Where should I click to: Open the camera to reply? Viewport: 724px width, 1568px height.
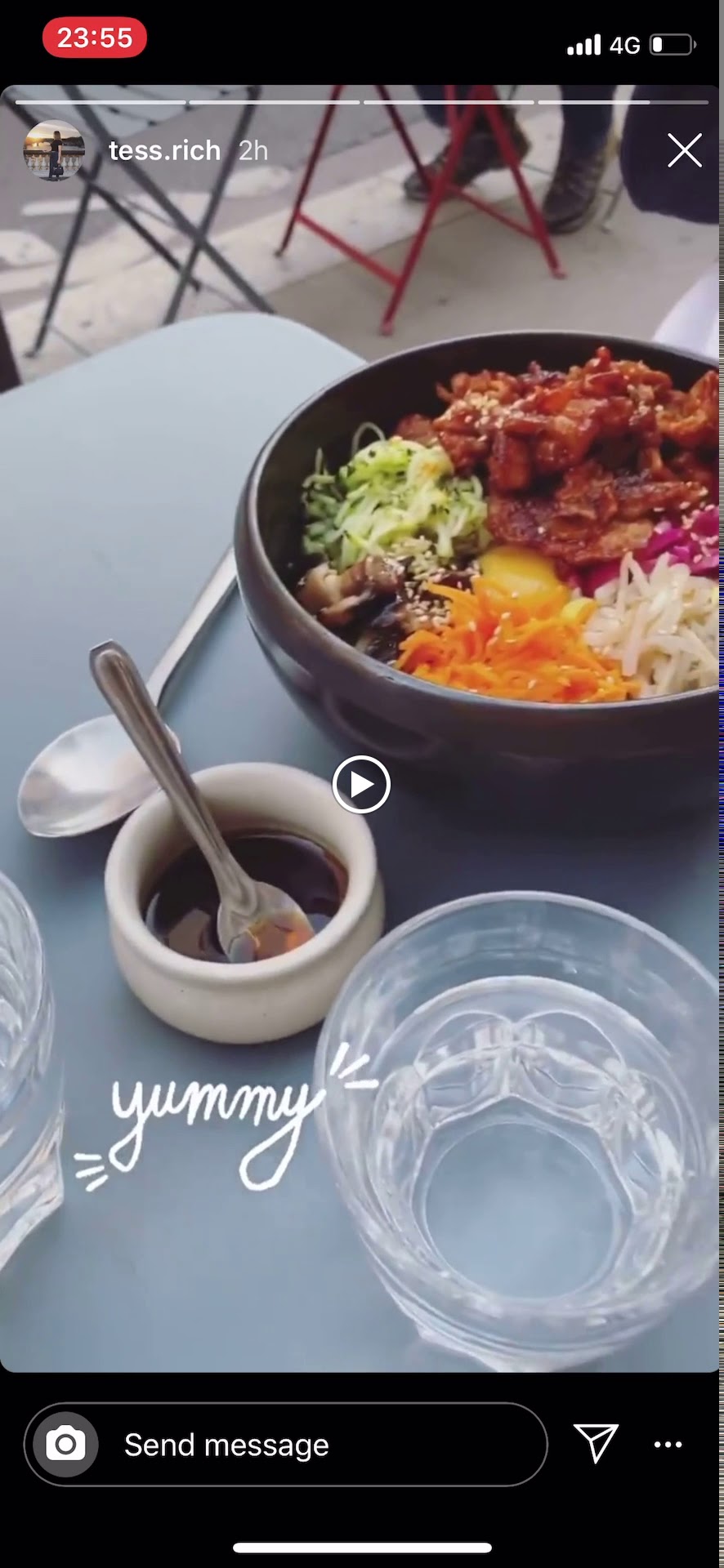coord(66,1445)
